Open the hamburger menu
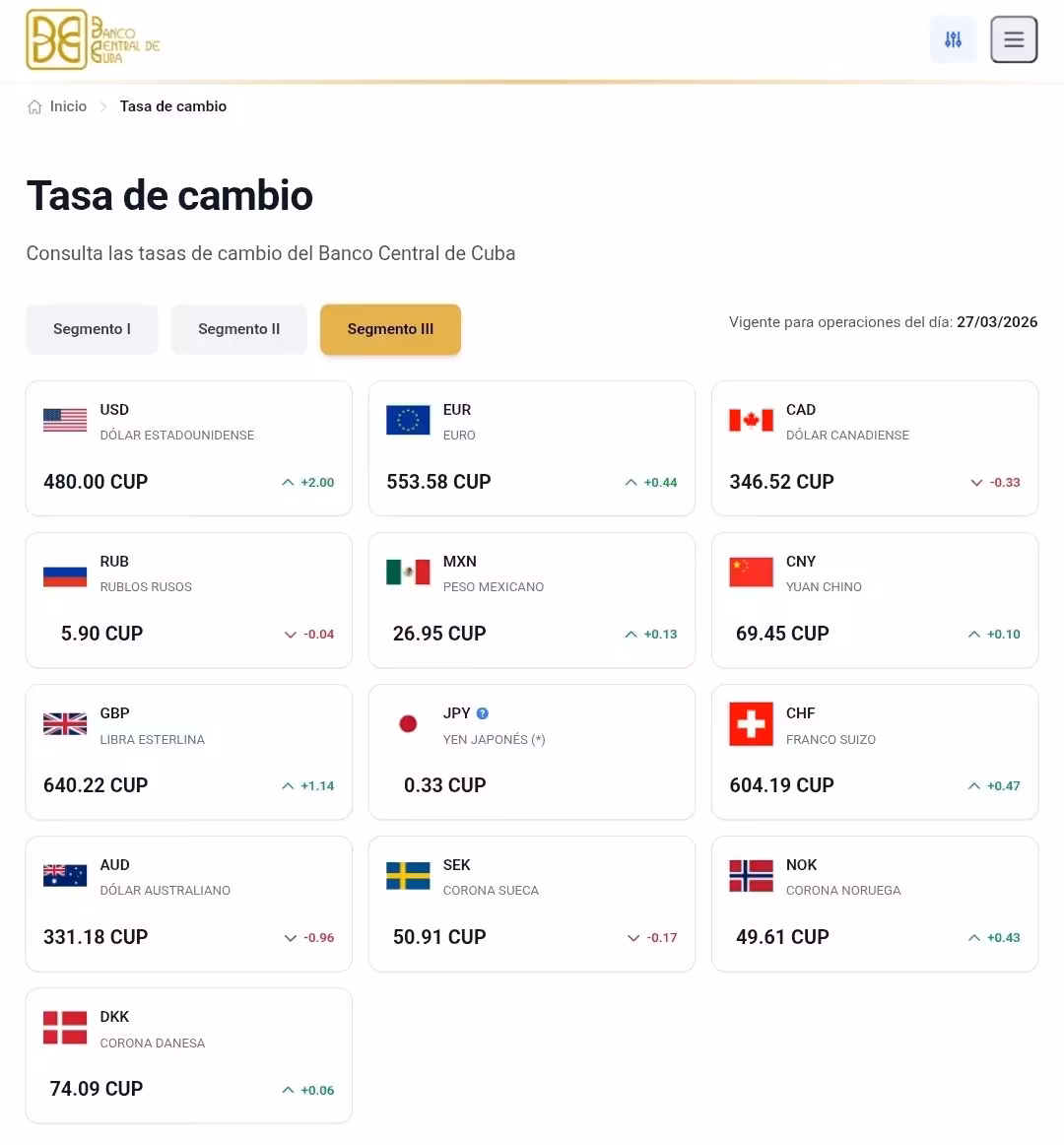Viewport: 1064px width, 1145px height. pos(1014,40)
